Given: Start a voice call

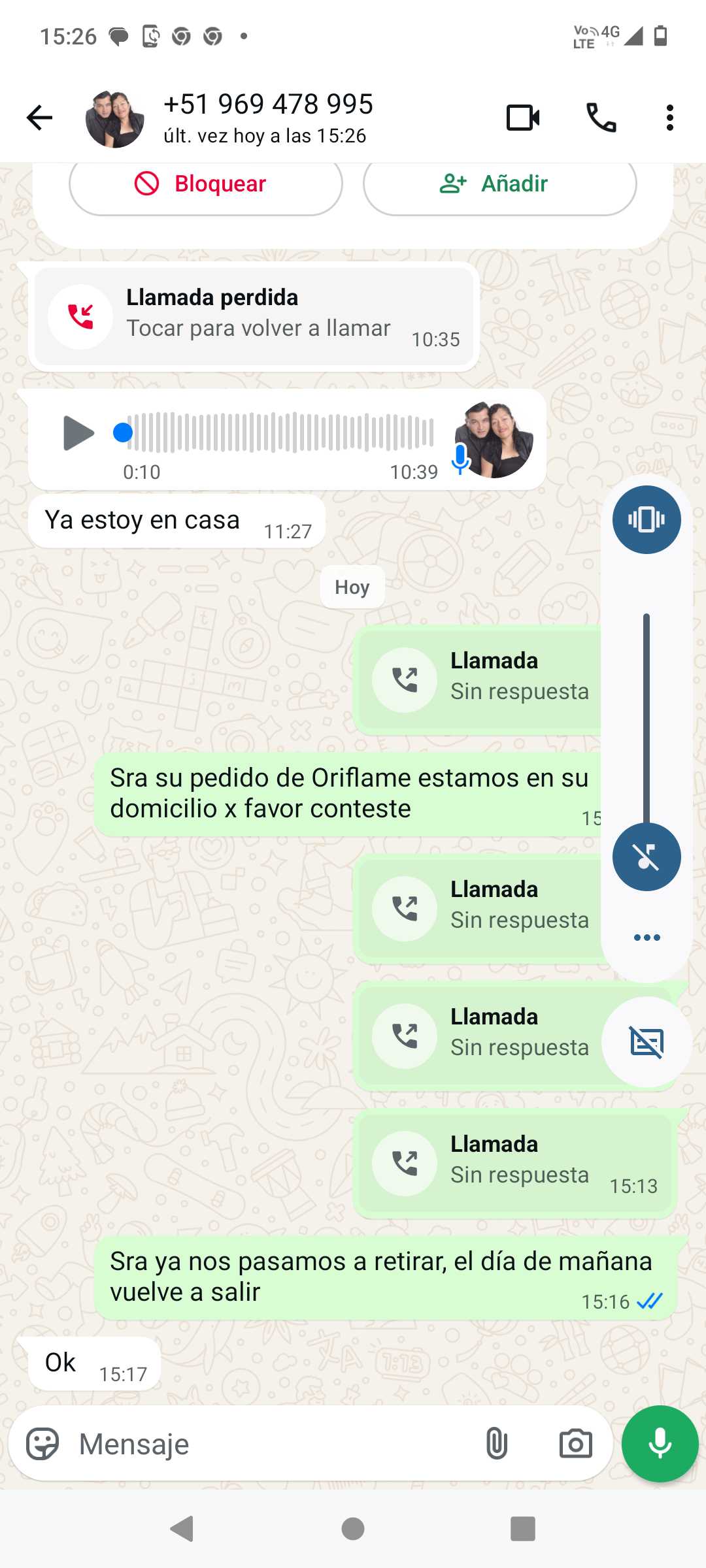Looking at the screenshot, I should 601,118.
